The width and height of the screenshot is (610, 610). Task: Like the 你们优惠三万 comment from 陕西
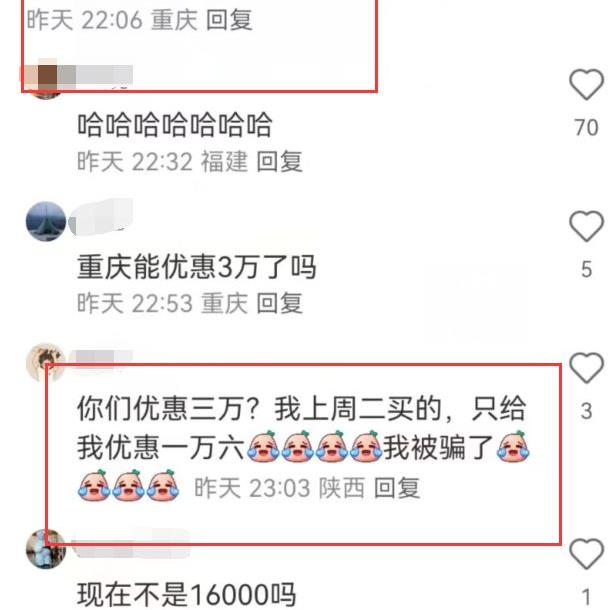tap(586, 369)
